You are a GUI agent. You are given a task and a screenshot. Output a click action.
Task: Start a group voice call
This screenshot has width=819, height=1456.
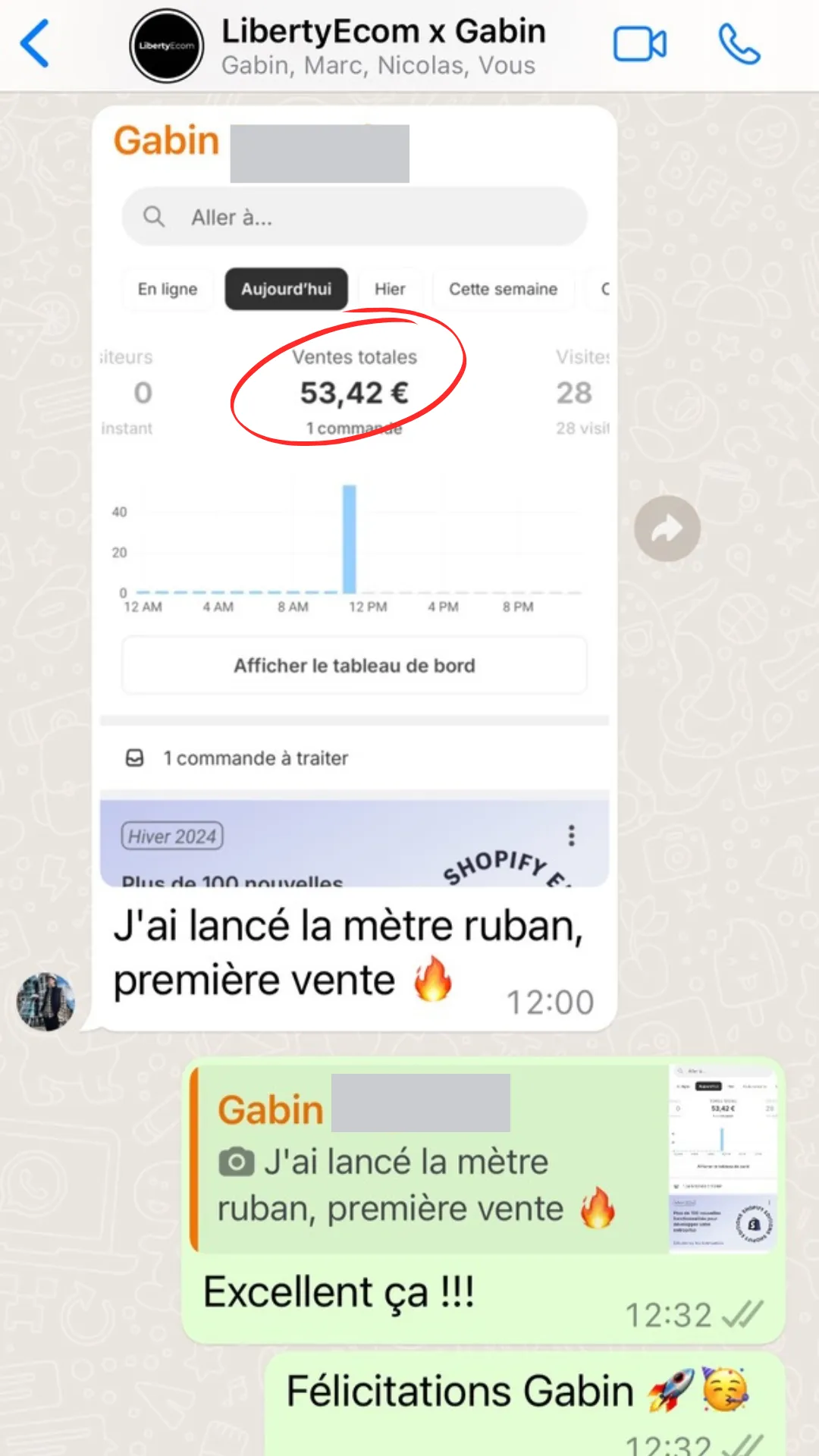[x=739, y=44]
